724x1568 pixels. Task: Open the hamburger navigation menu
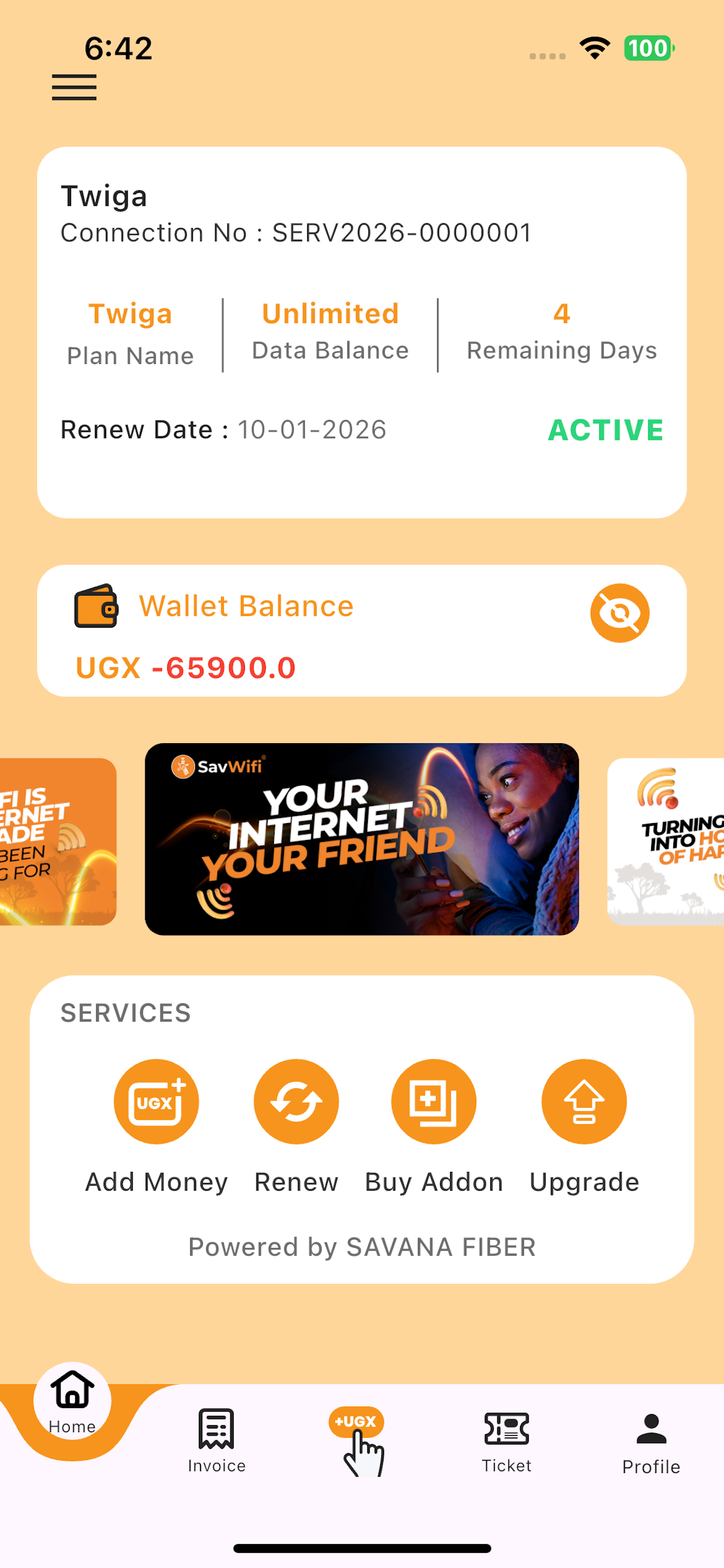[x=74, y=87]
